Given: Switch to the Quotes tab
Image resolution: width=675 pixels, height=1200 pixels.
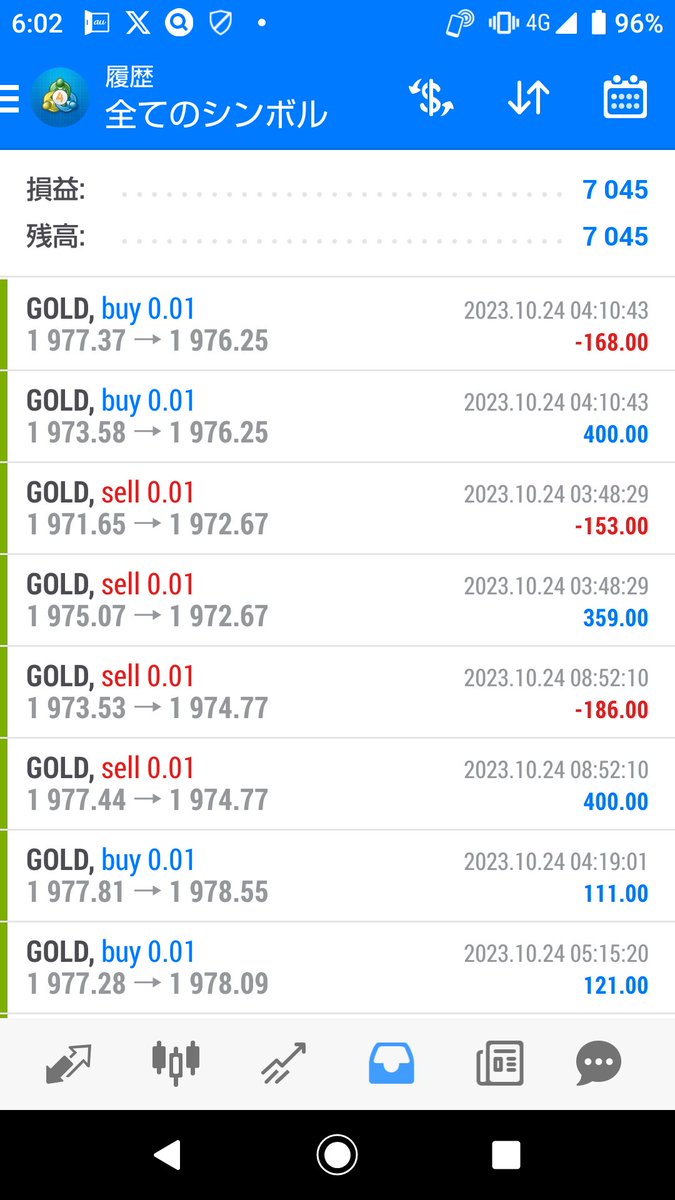Looking at the screenshot, I should point(69,1063).
